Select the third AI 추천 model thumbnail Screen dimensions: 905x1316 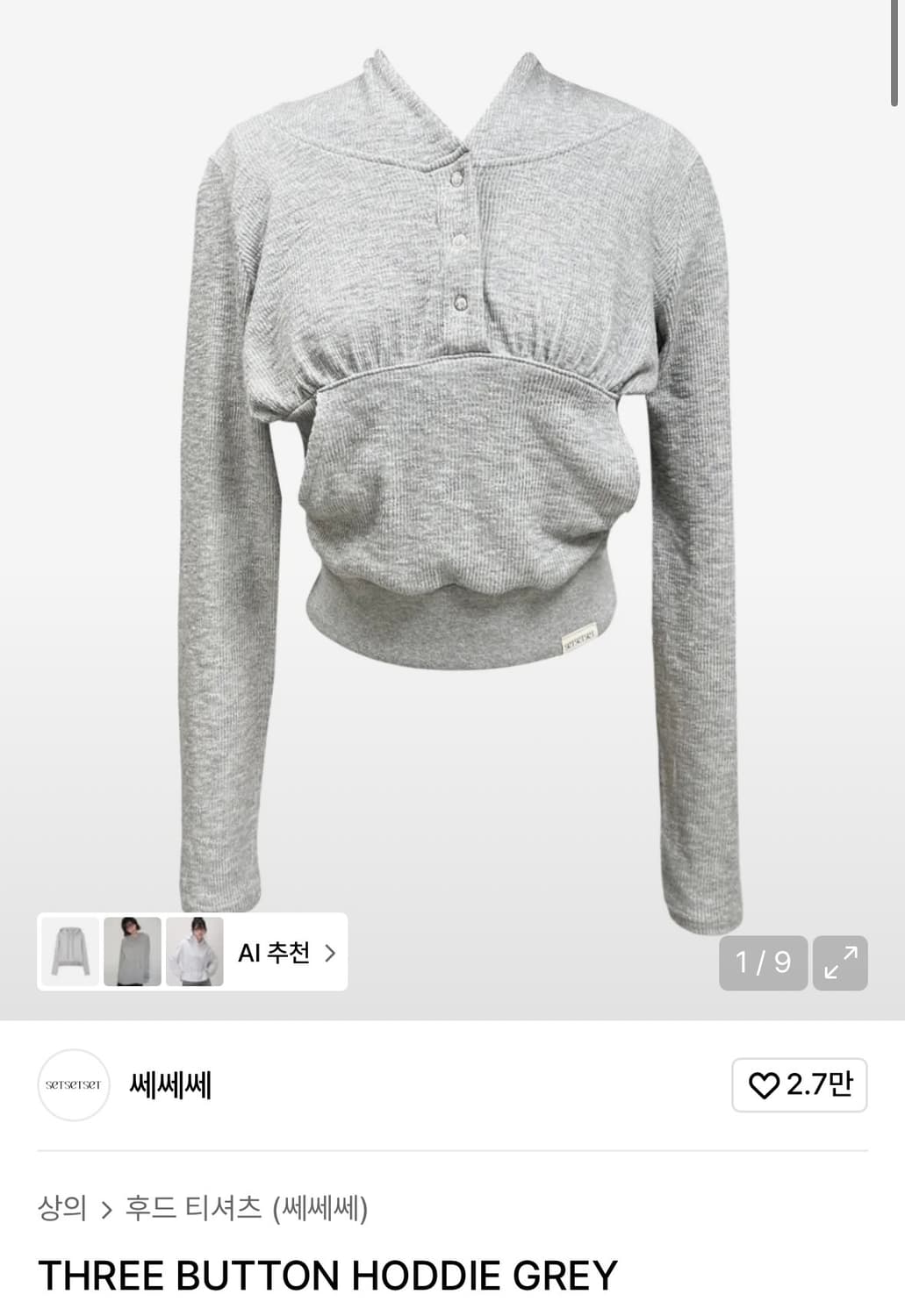coord(194,953)
